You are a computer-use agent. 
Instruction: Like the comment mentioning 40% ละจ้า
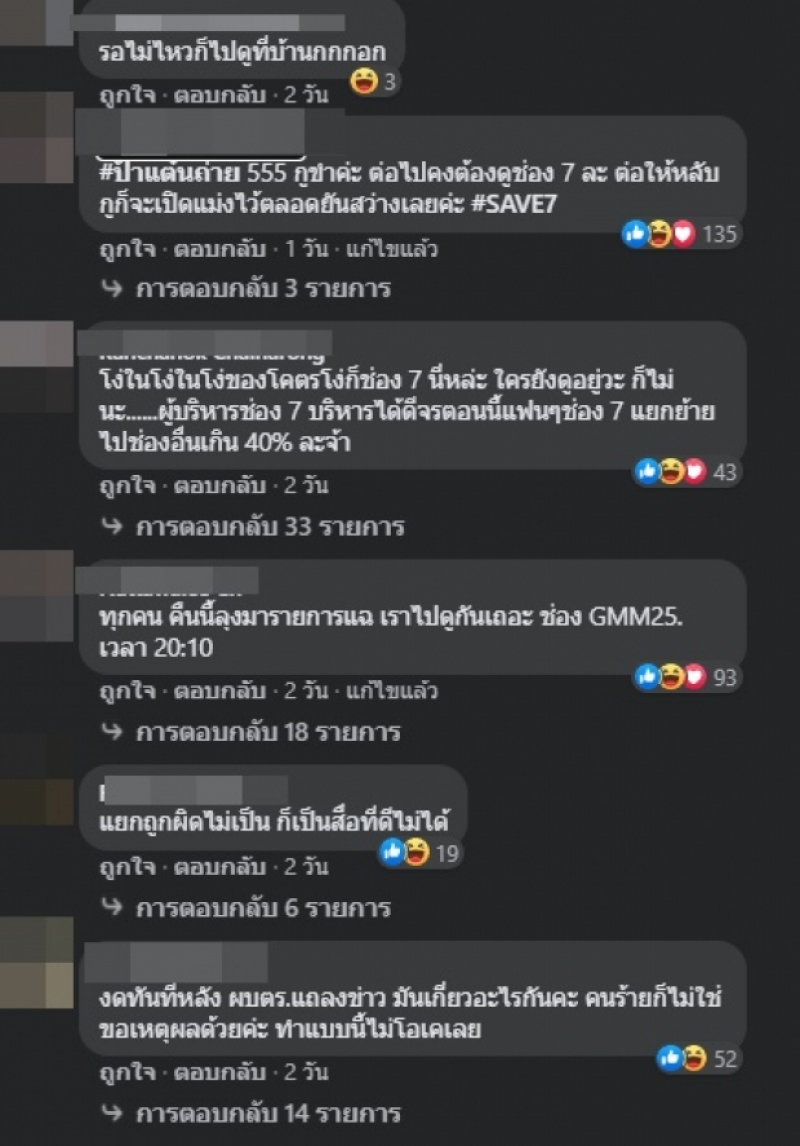(127, 486)
